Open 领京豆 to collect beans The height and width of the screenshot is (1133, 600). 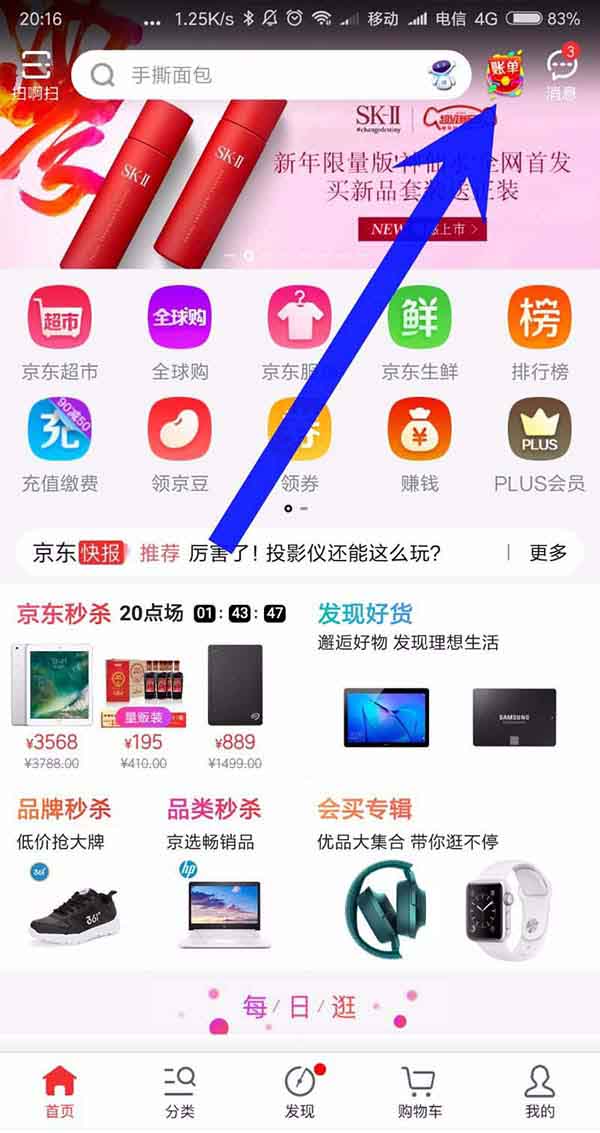(180, 445)
